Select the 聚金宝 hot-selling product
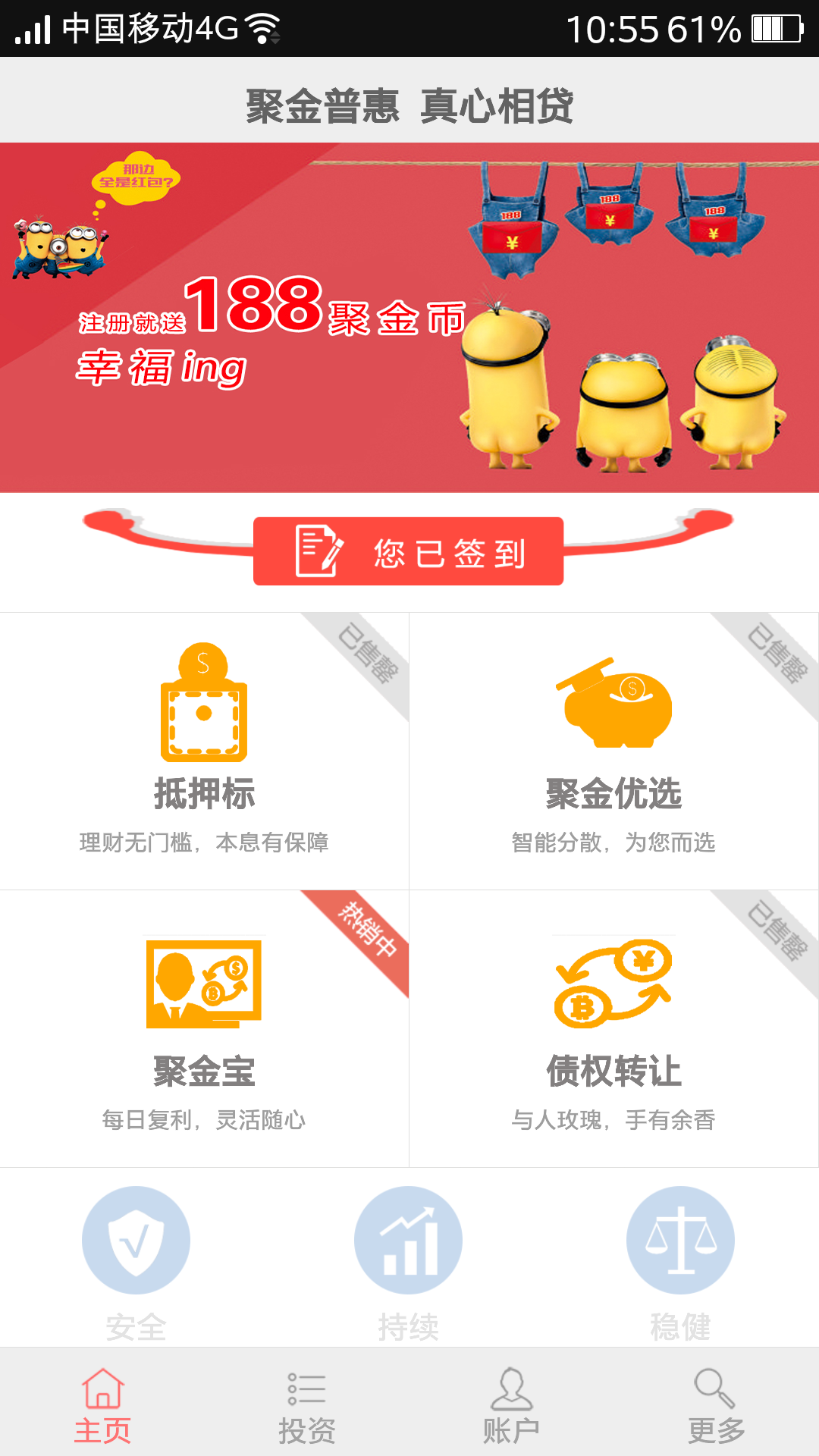Viewport: 819px width, 1456px height. [x=204, y=1028]
